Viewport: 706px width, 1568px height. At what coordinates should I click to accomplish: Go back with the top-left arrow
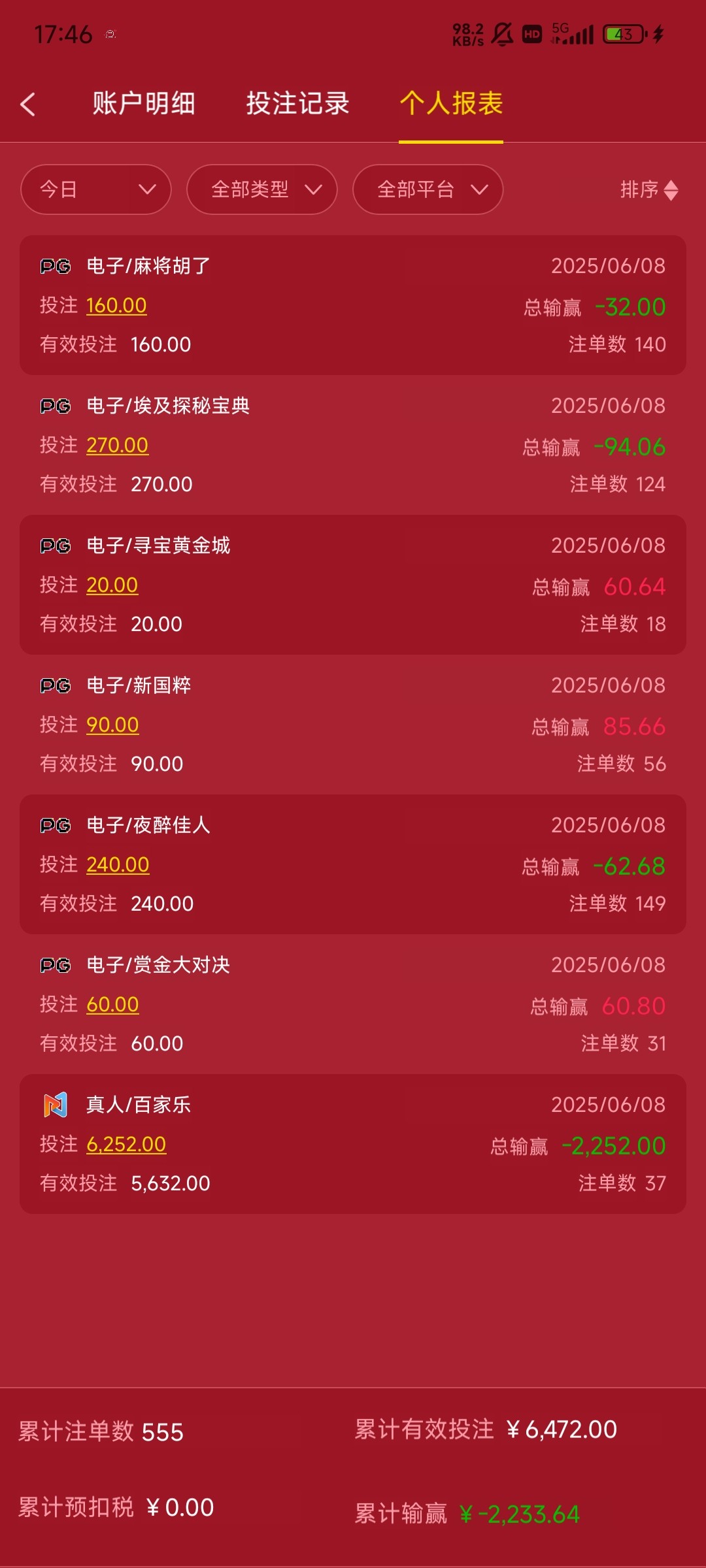(27, 104)
